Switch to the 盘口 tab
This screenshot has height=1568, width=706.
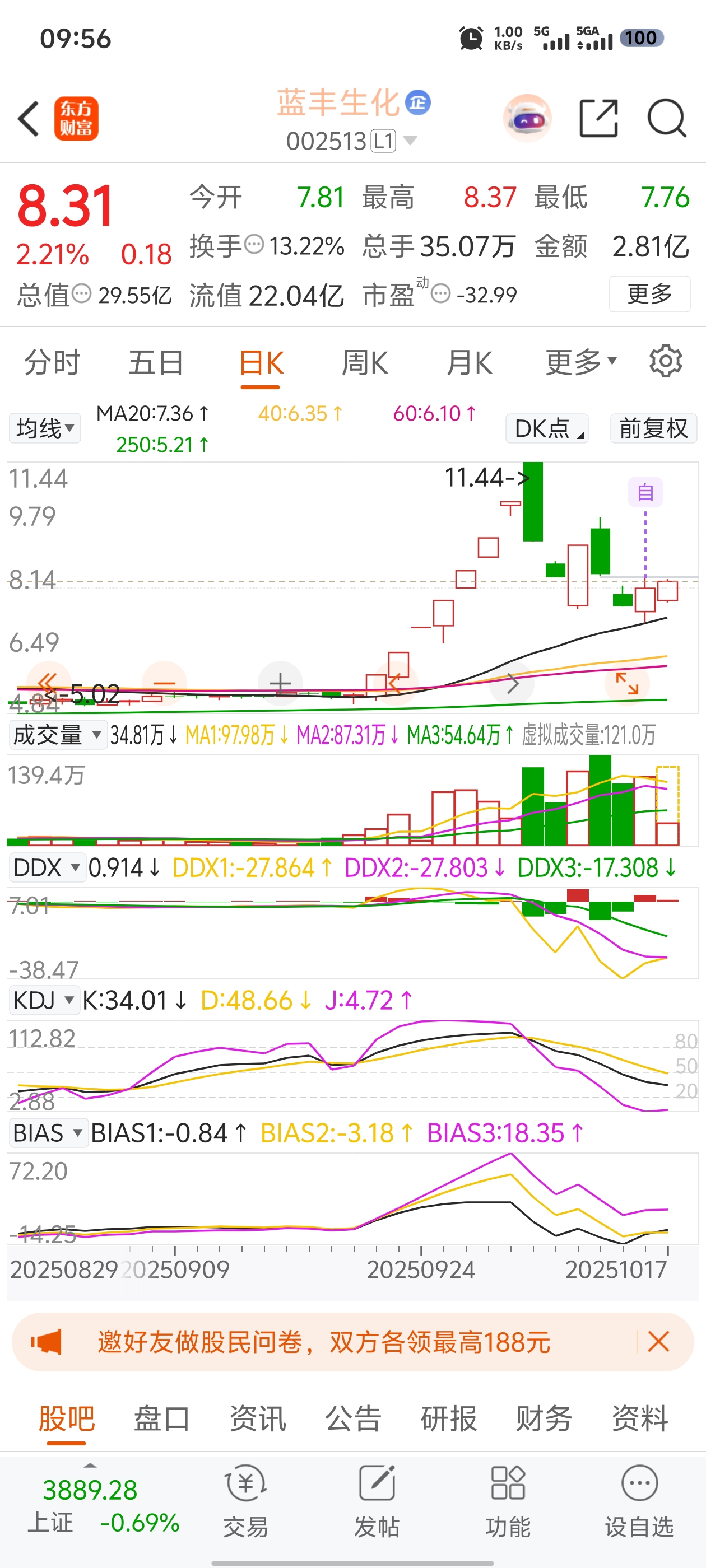point(161,1419)
